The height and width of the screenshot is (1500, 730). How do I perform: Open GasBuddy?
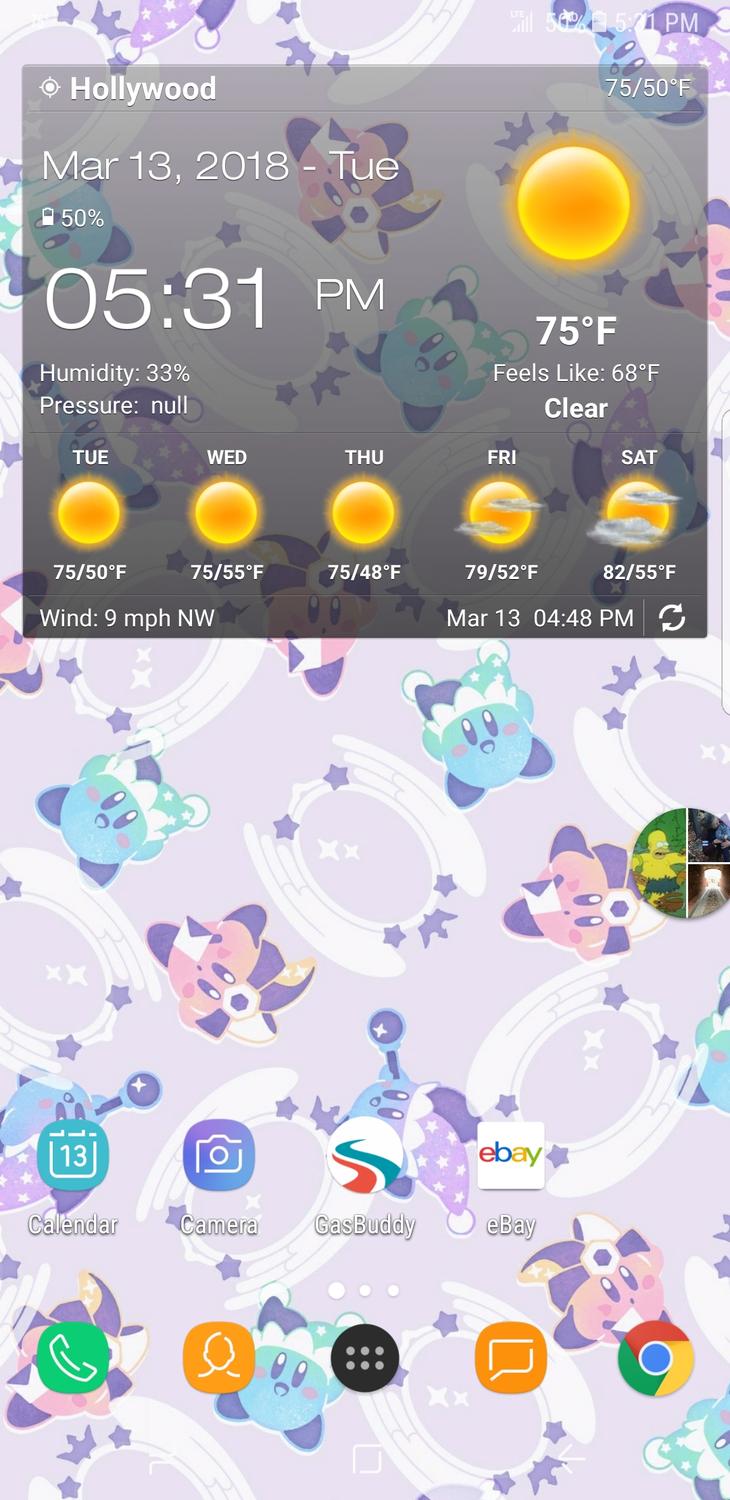pos(365,1157)
